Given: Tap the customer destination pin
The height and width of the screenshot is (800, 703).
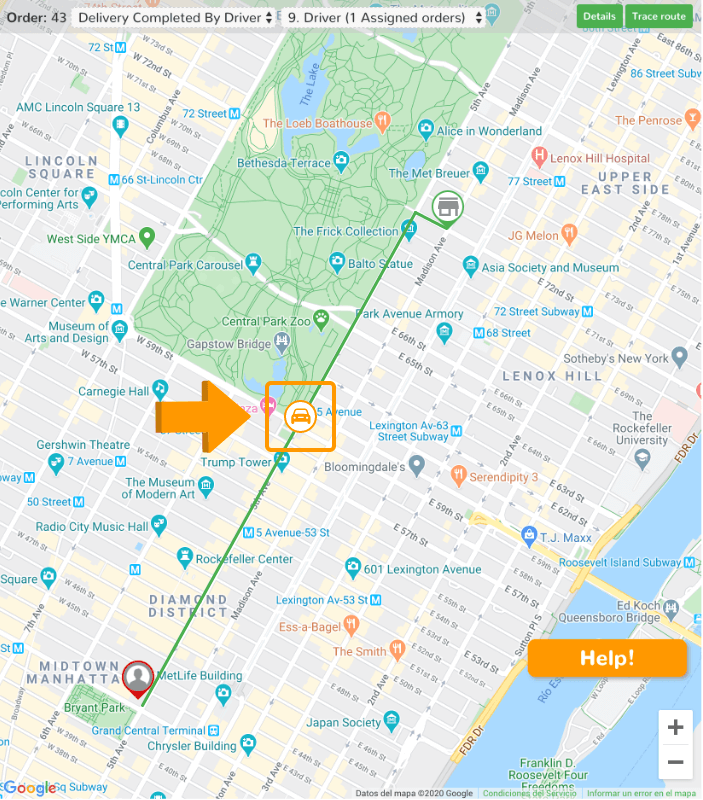Looking at the screenshot, I should [x=137, y=678].
